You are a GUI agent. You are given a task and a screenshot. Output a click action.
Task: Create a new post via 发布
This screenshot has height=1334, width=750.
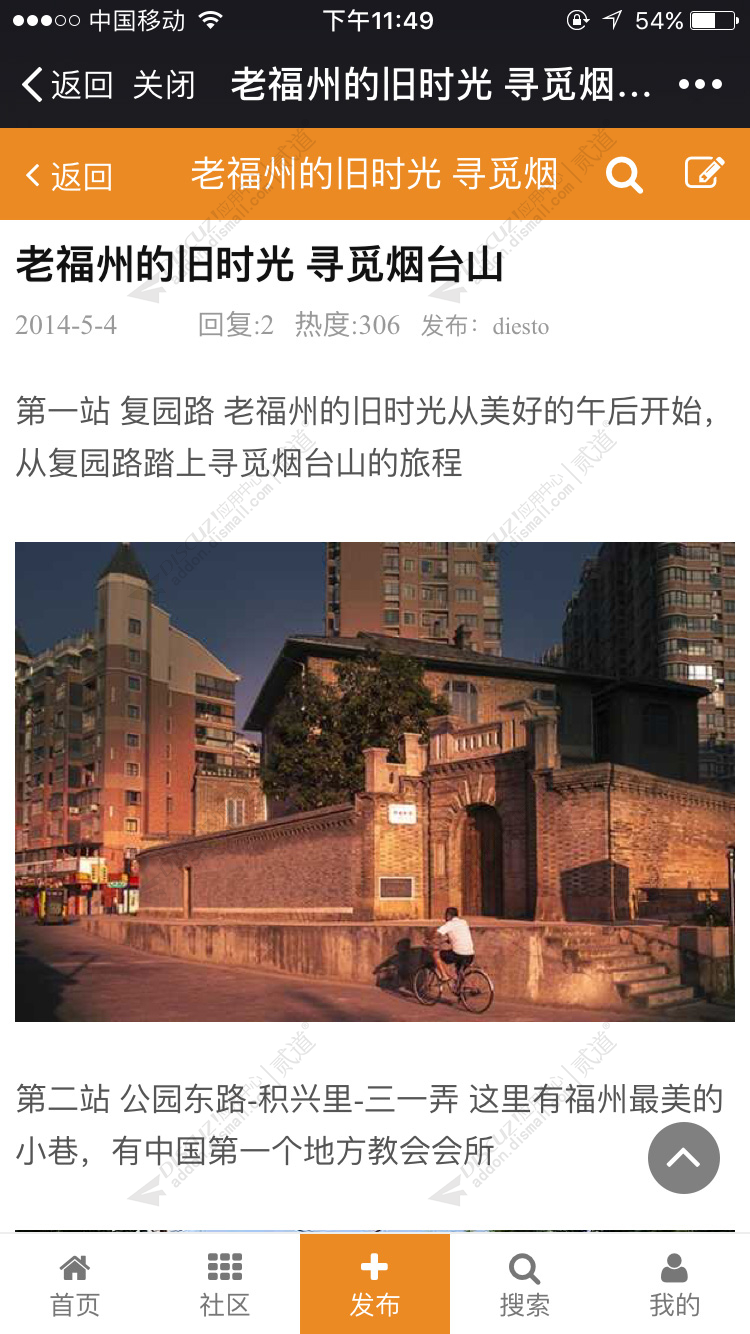click(375, 1284)
